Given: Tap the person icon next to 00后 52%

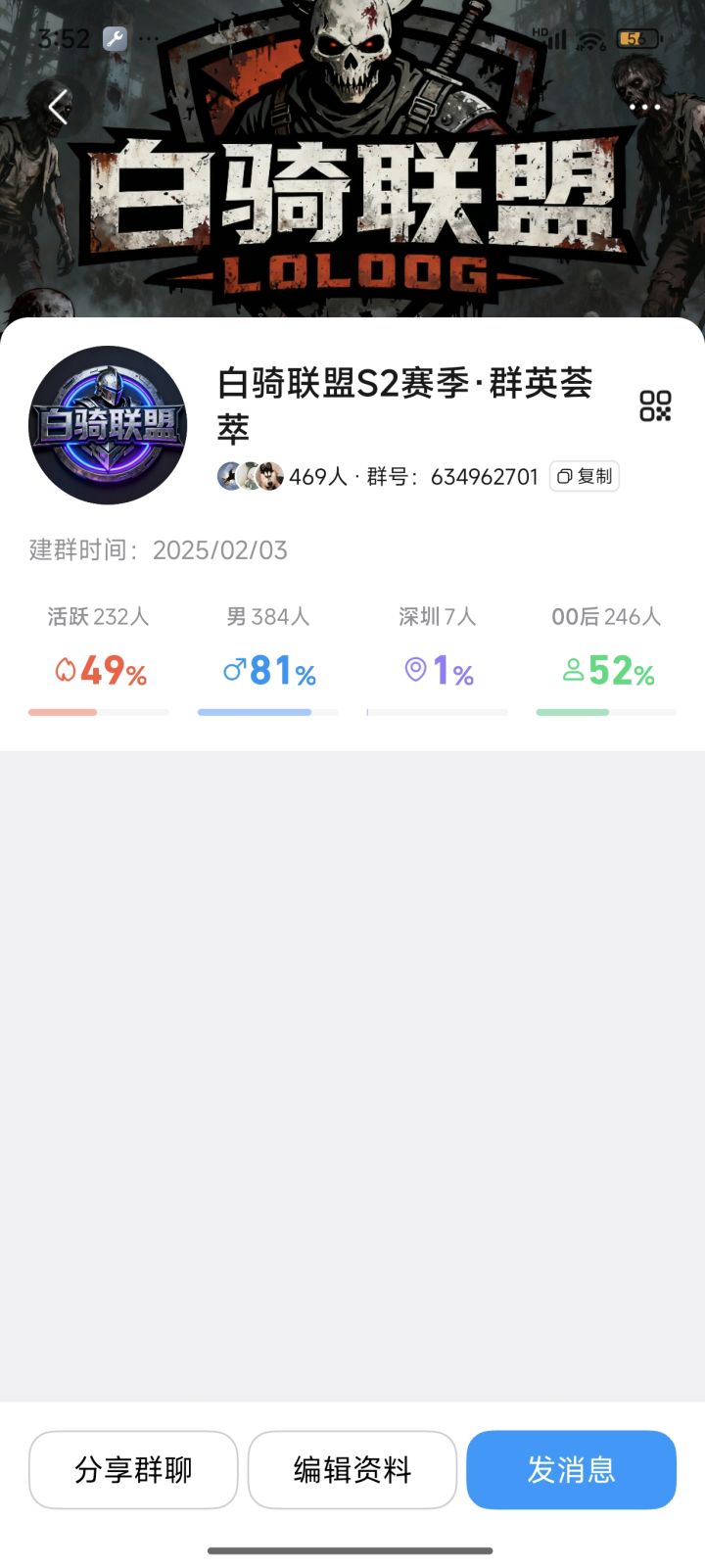Looking at the screenshot, I should [576, 671].
